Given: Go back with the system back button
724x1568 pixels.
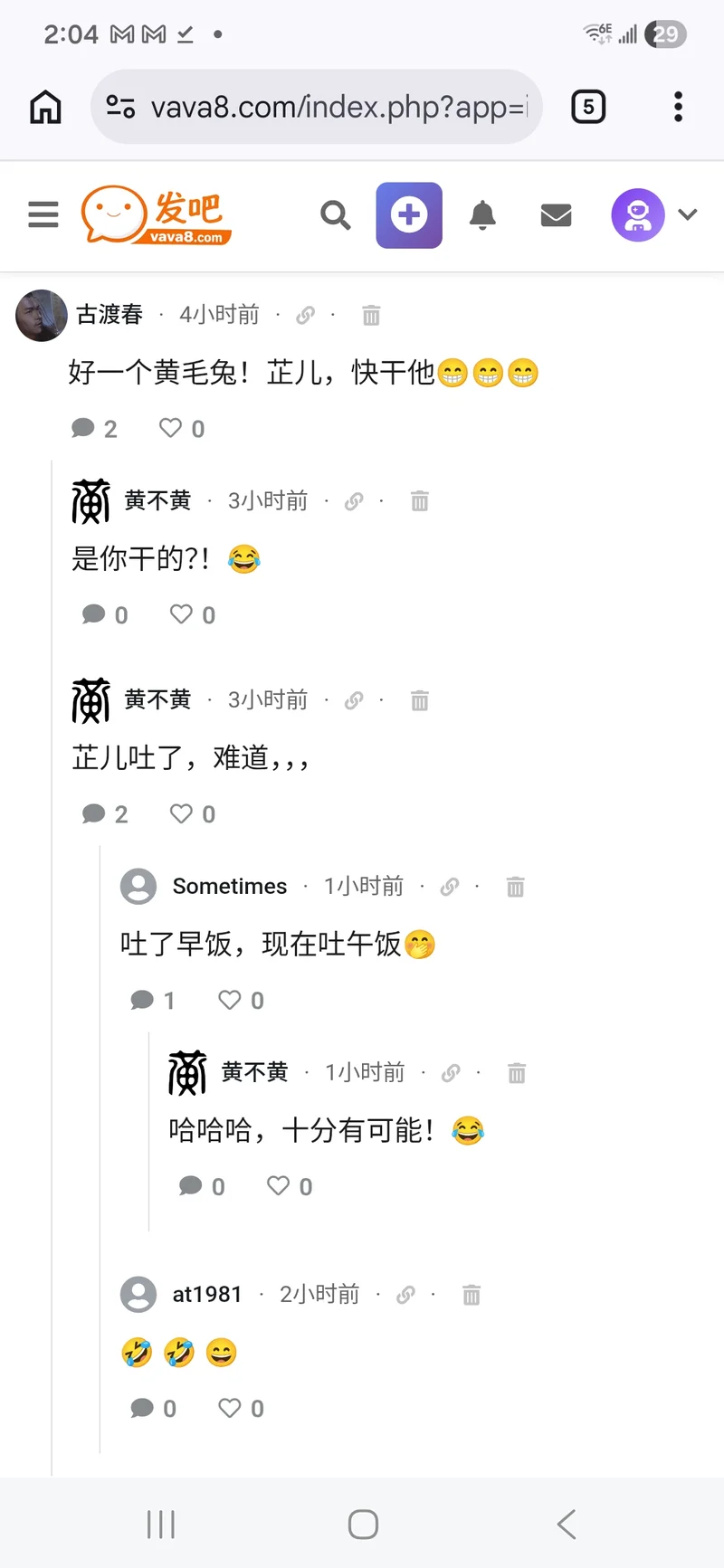Looking at the screenshot, I should click(x=567, y=1525).
